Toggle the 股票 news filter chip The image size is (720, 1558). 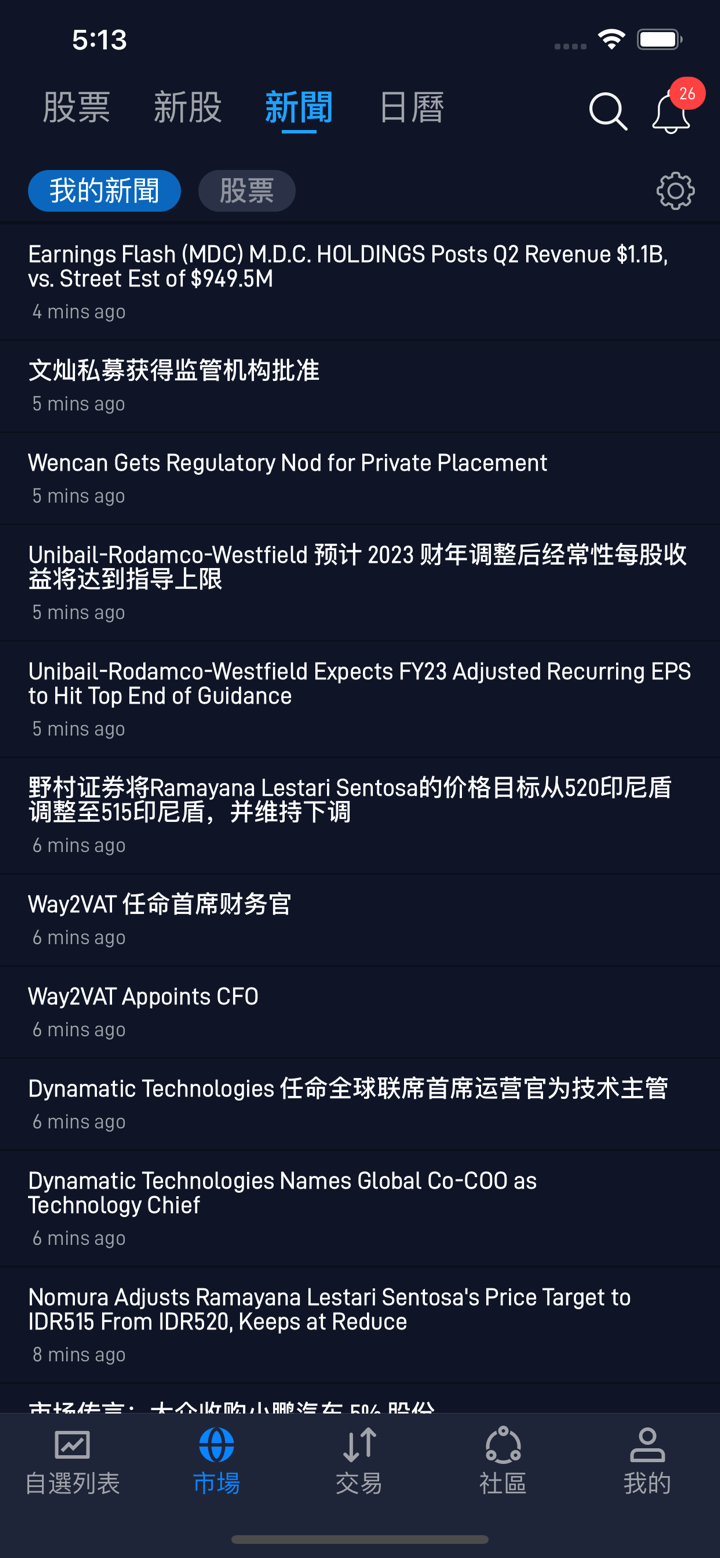(246, 190)
